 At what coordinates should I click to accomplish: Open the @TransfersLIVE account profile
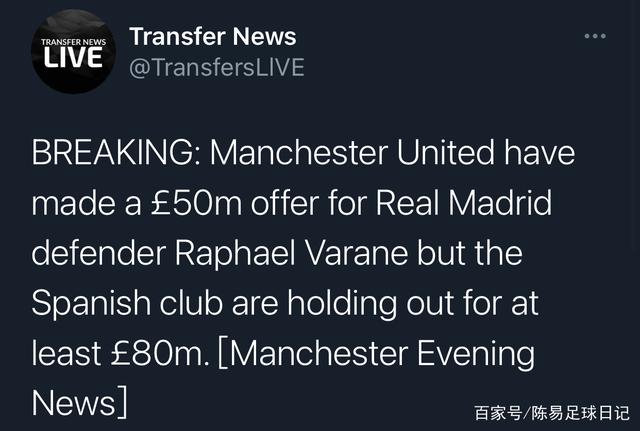(x=216, y=68)
